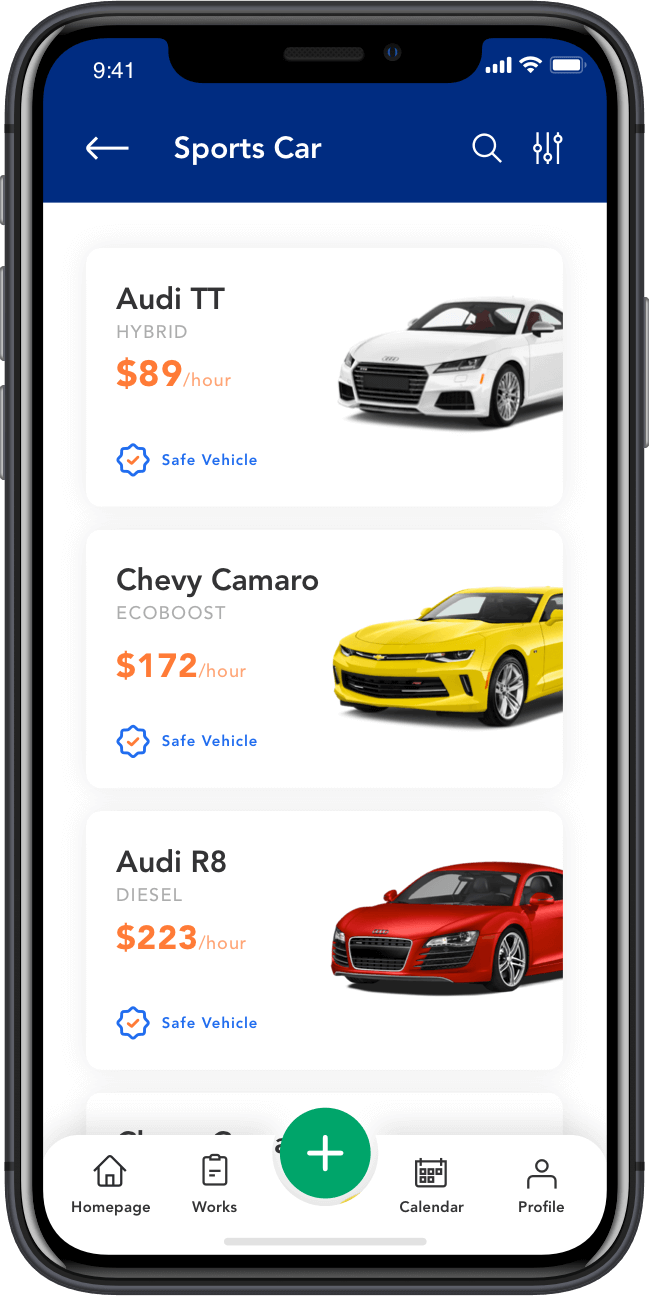This screenshot has width=651, height=1296.
Task: Switch to the Works tab
Action: click(215, 1185)
